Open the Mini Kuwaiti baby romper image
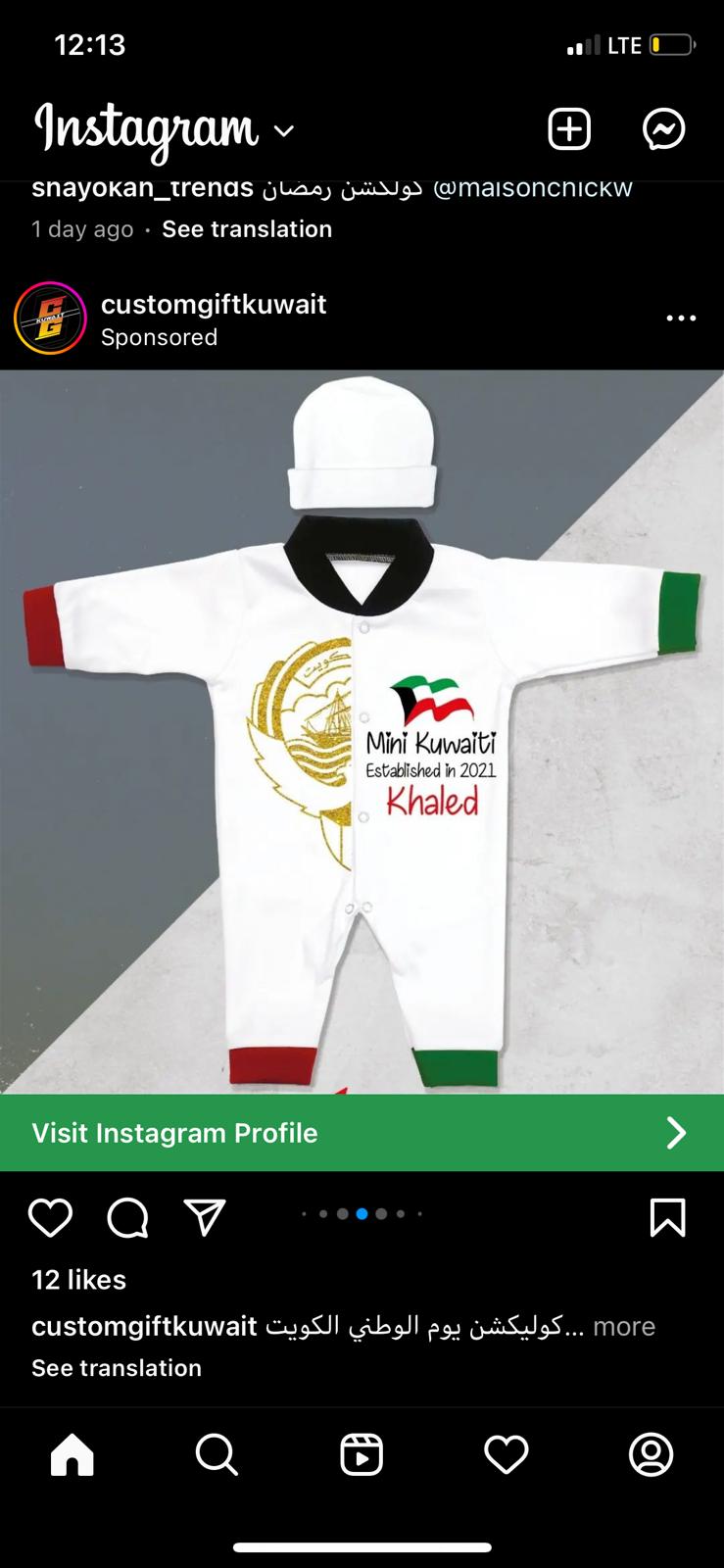The image size is (724, 1568). coord(362,732)
